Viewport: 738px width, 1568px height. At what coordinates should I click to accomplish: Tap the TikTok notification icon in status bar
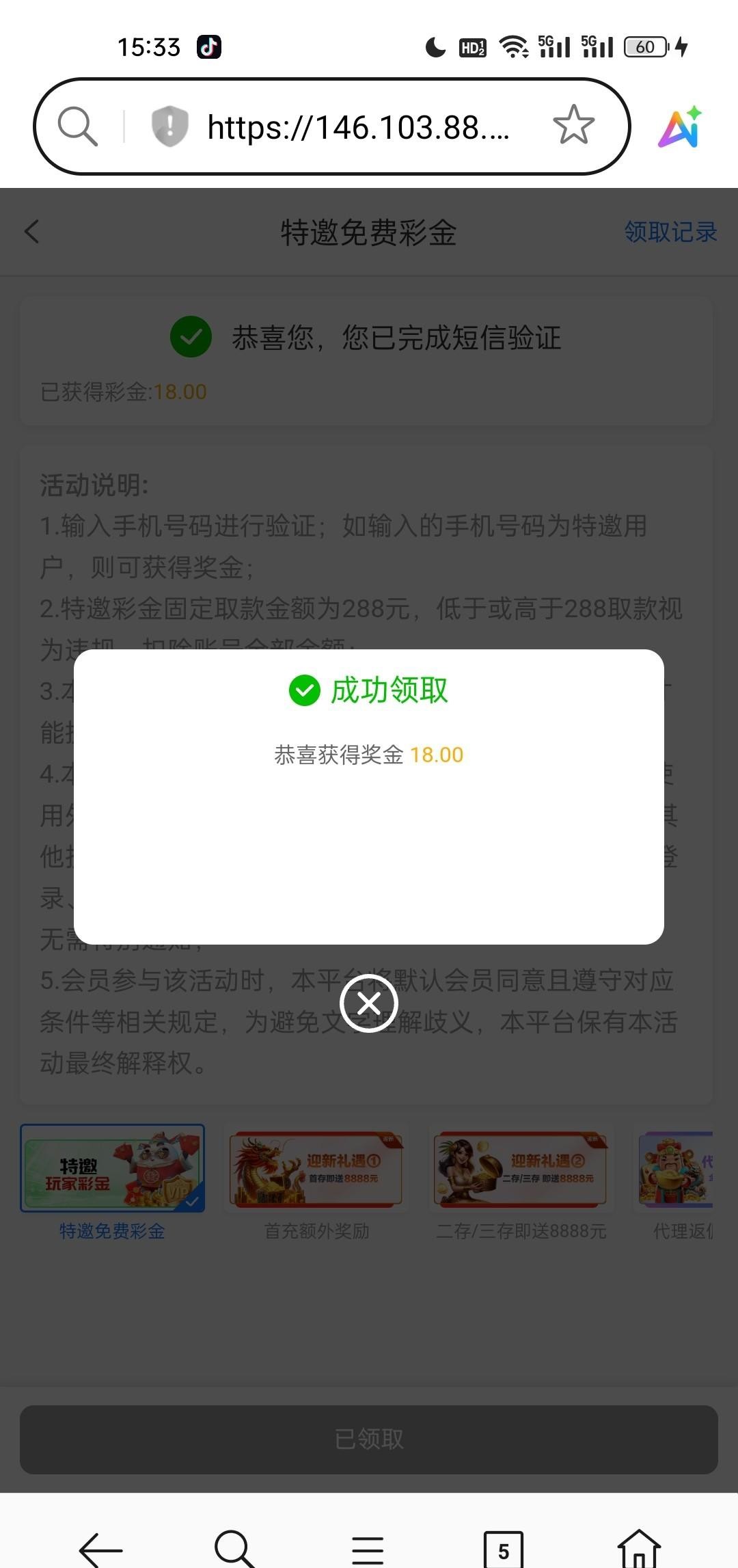(x=209, y=46)
